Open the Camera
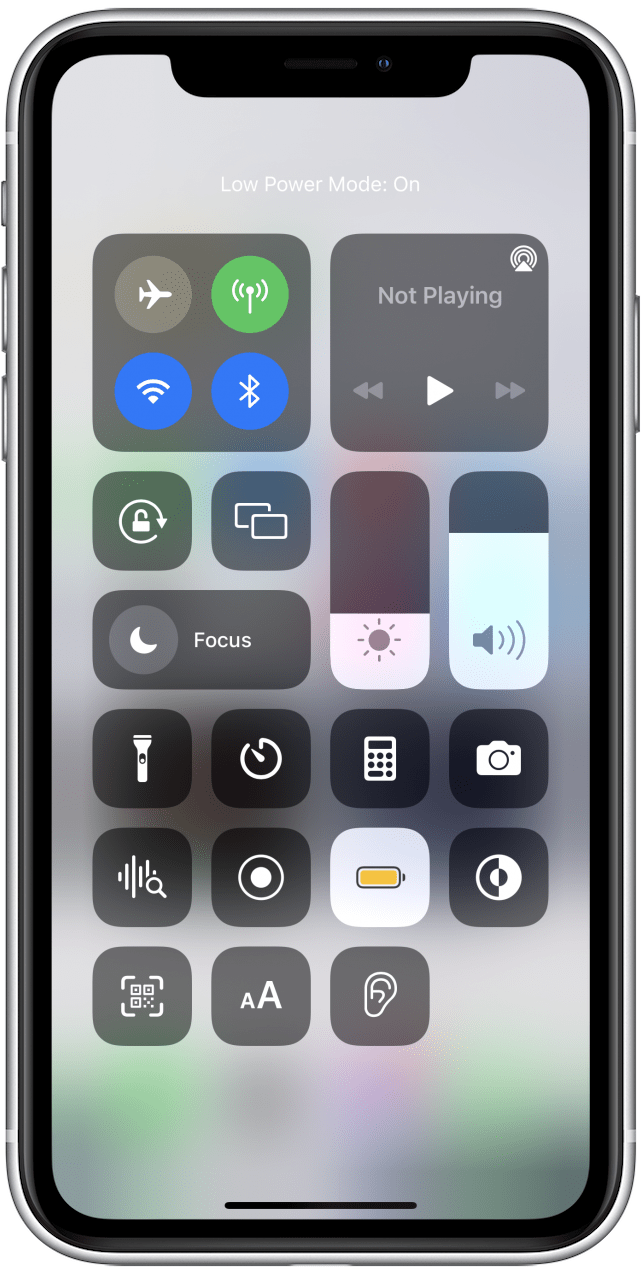The width and height of the screenshot is (642, 1274). [x=499, y=759]
